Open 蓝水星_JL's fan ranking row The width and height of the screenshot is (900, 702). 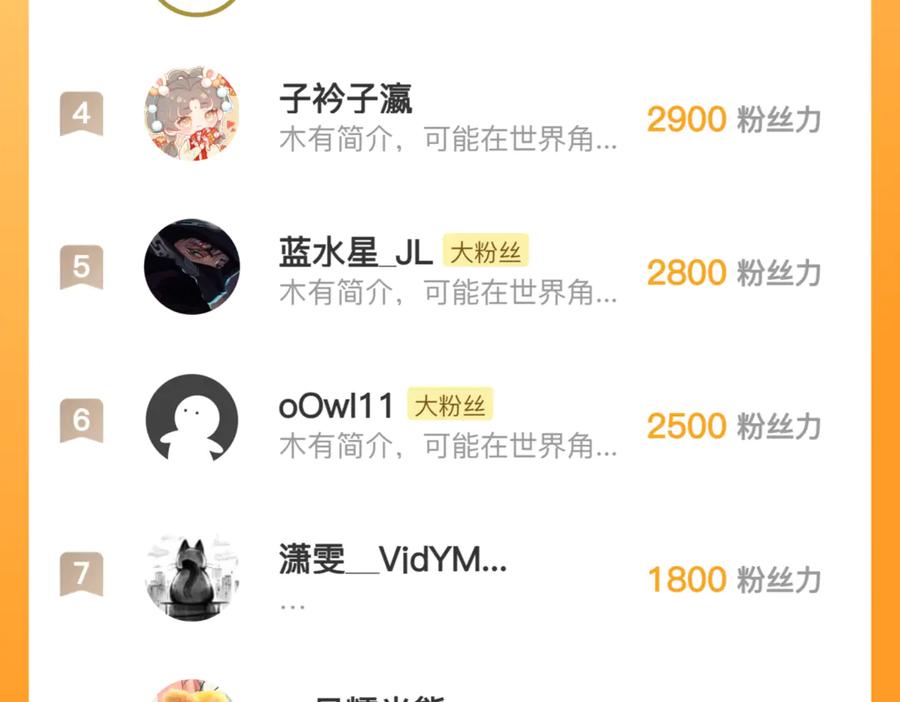point(448,269)
